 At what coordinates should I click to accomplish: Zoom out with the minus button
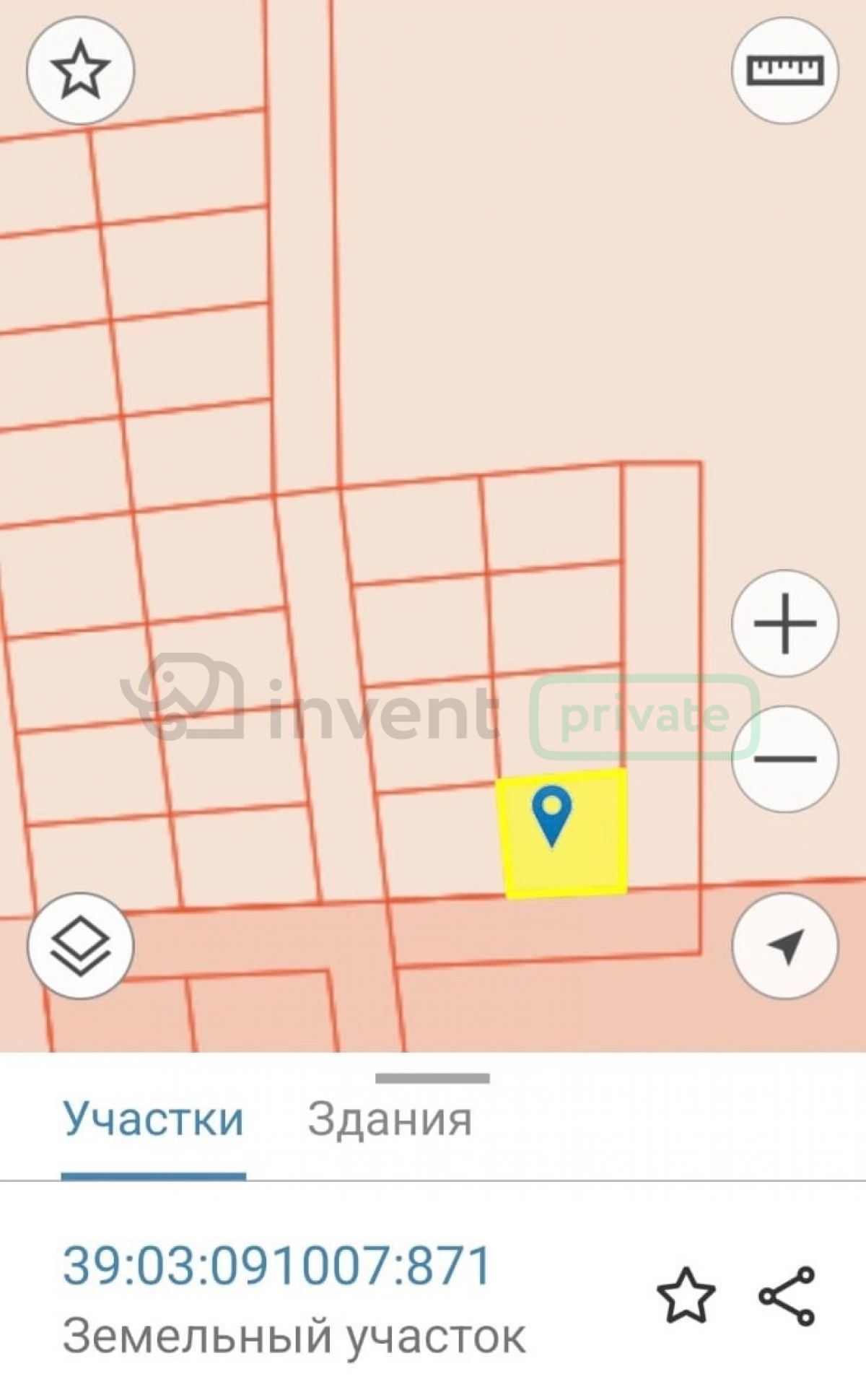(785, 759)
